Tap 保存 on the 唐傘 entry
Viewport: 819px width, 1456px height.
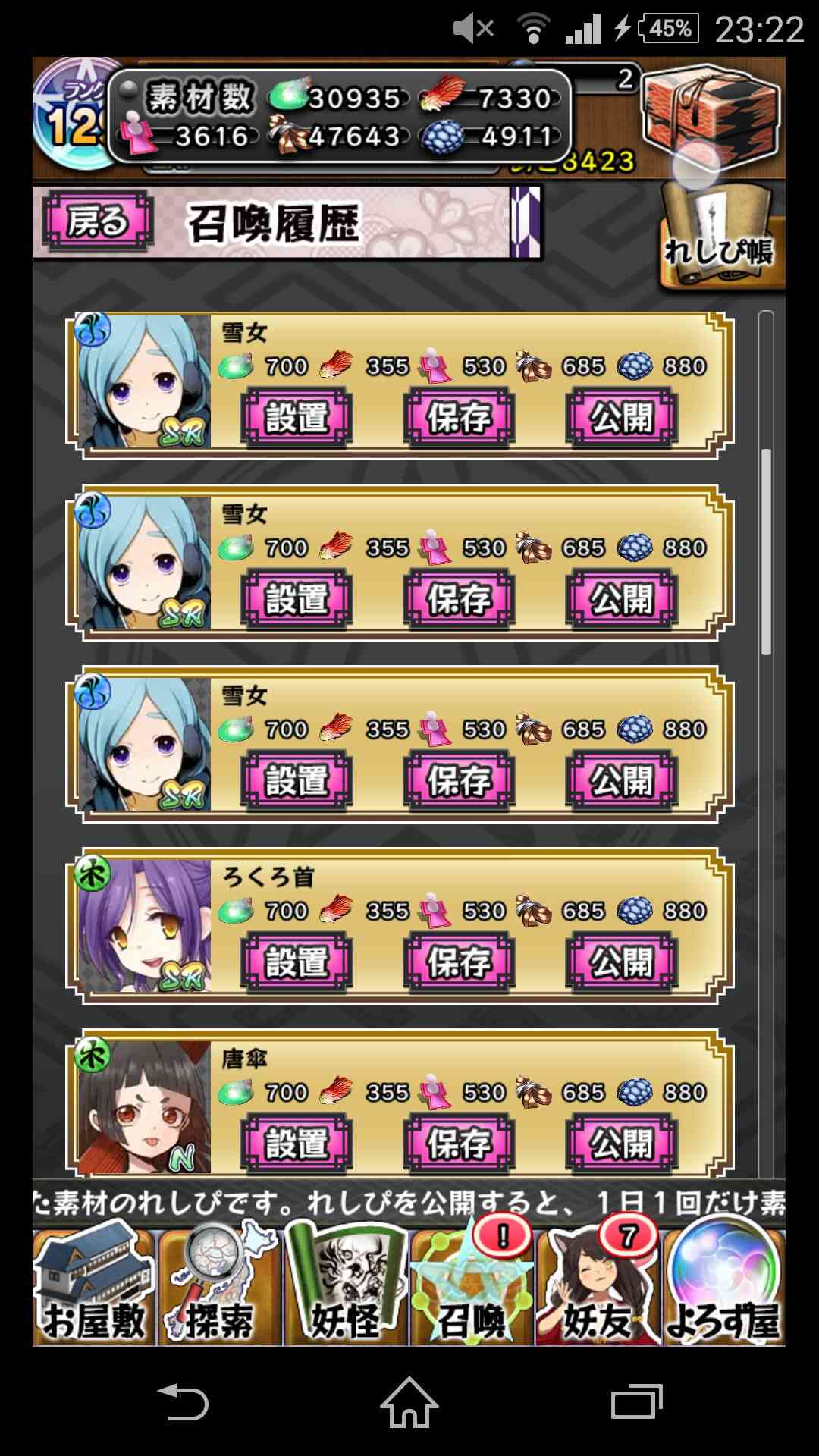tap(460, 1144)
